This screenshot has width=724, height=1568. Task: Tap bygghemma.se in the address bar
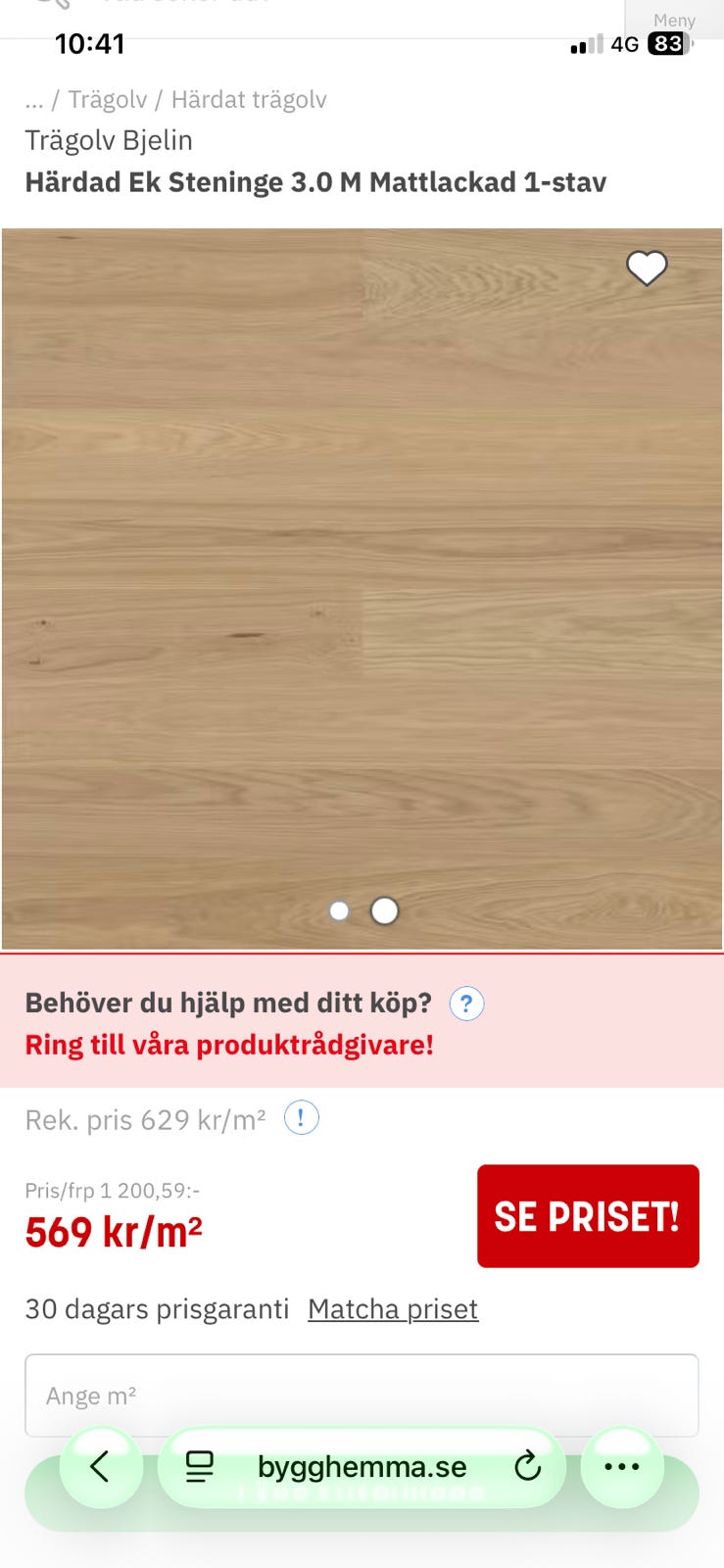[362, 1467]
